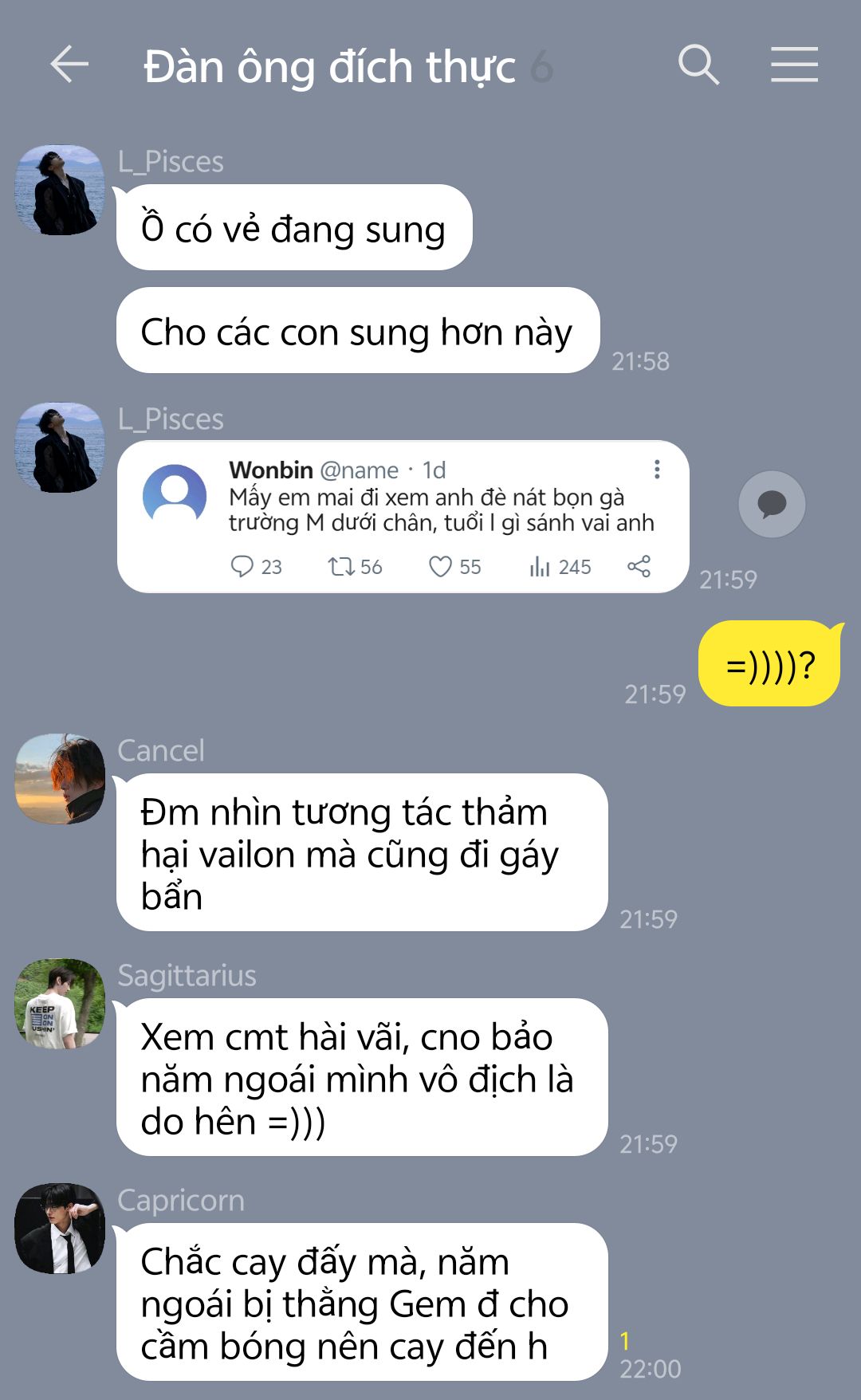
Task: Search within this chat
Action: (698, 65)
